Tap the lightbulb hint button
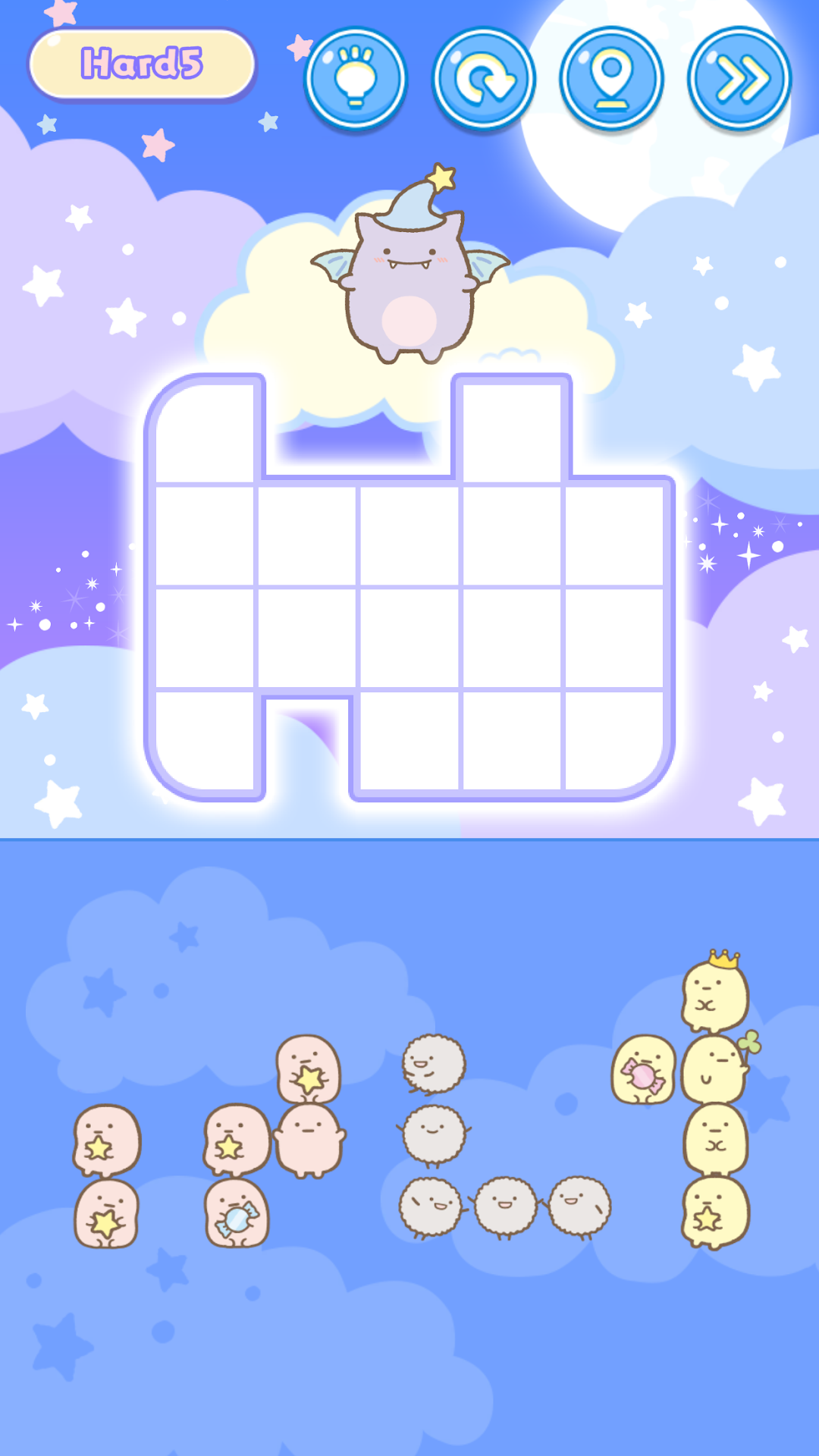Image resolution: width=819 pixels, height=1456 pixels. tap(356, 78)
